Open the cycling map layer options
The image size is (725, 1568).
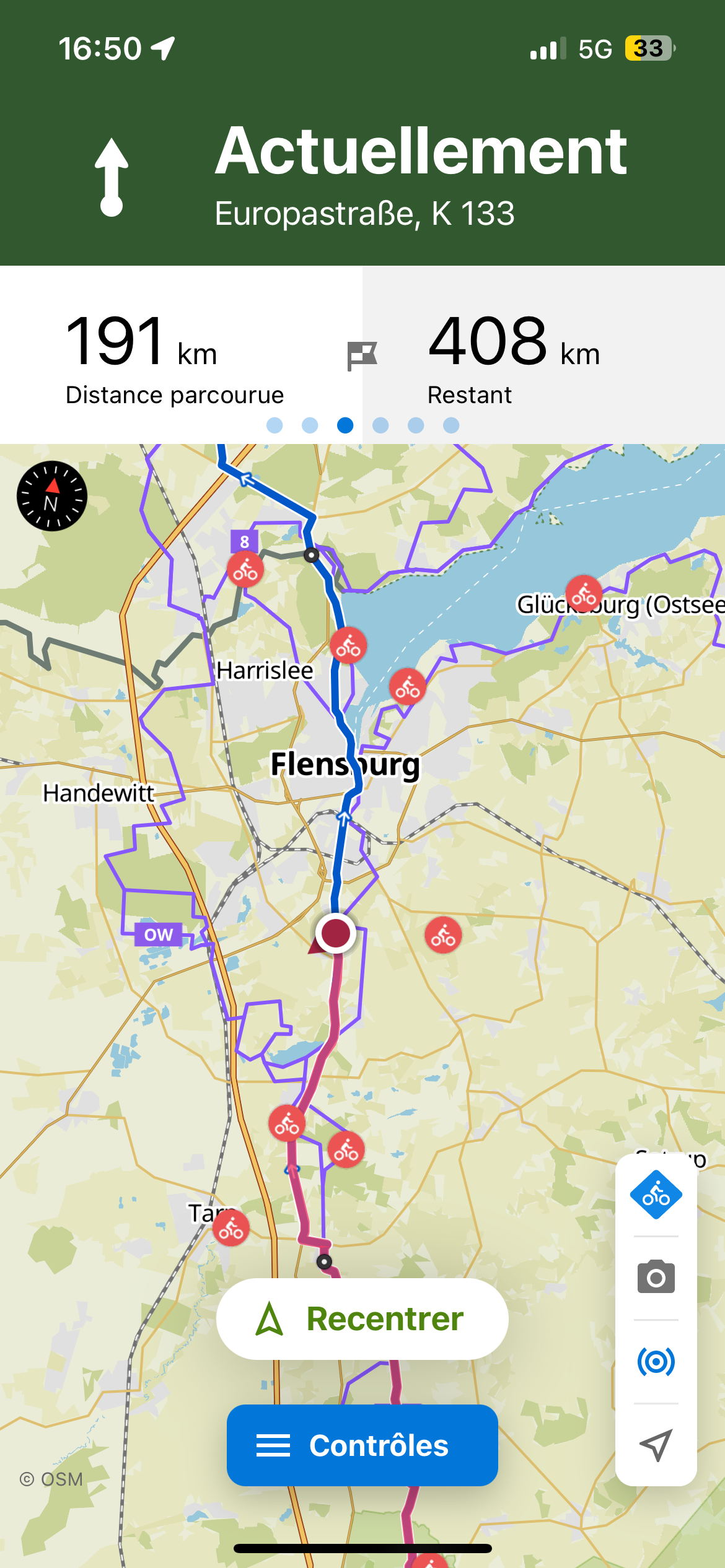pyautogui.click(x=656, y=1195)
